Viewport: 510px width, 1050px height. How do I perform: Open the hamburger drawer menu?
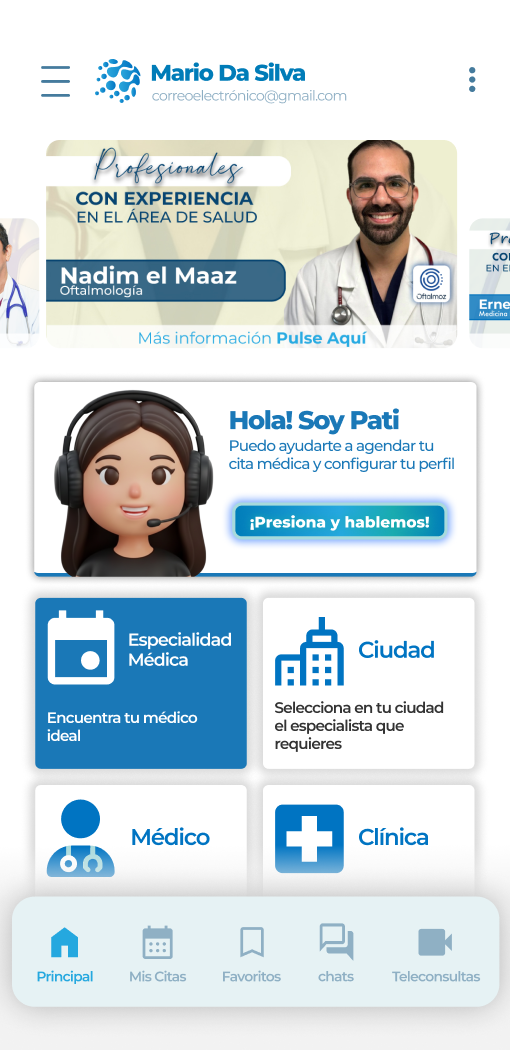pos(56,81)
